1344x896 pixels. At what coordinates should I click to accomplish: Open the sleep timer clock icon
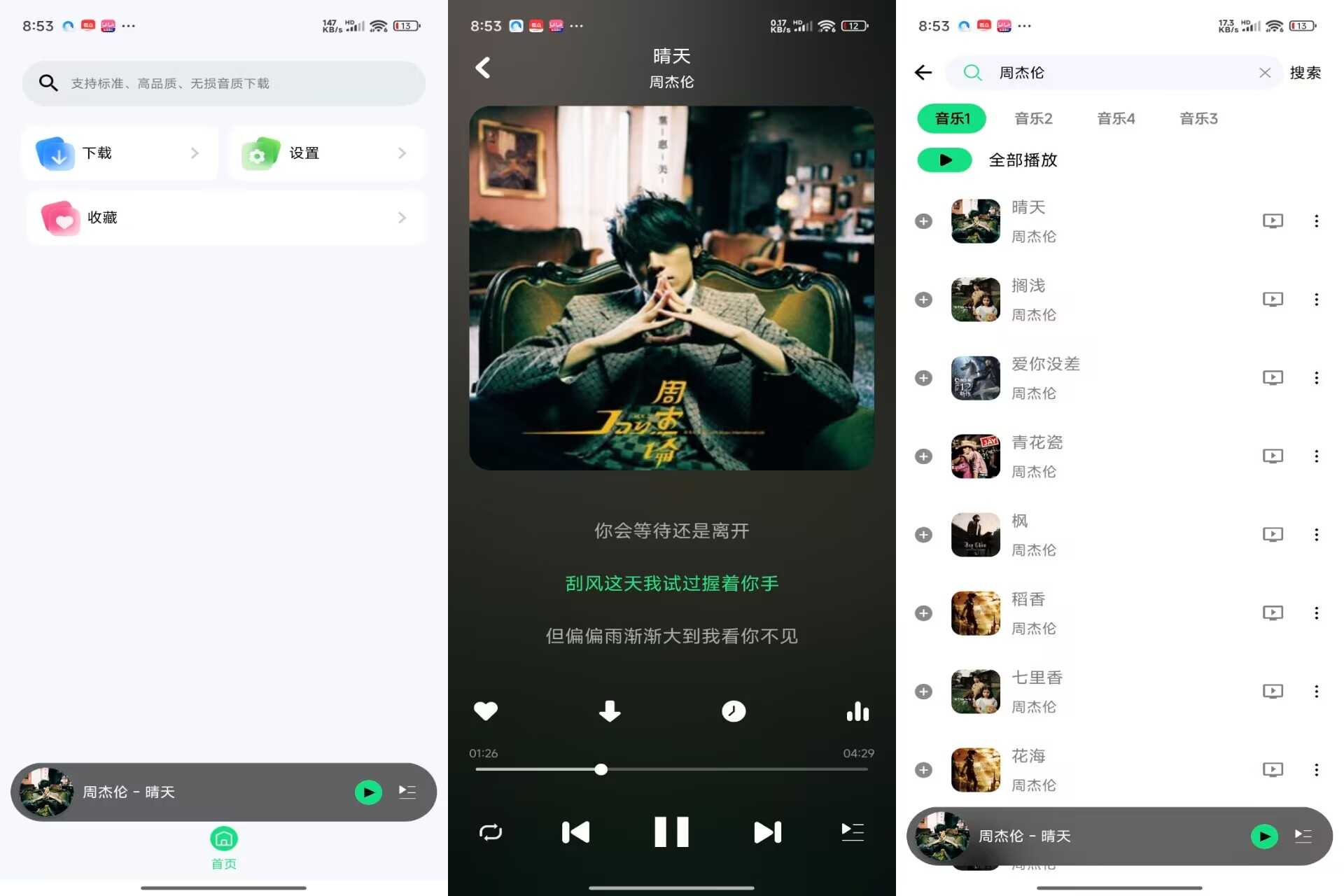(733, 711)
